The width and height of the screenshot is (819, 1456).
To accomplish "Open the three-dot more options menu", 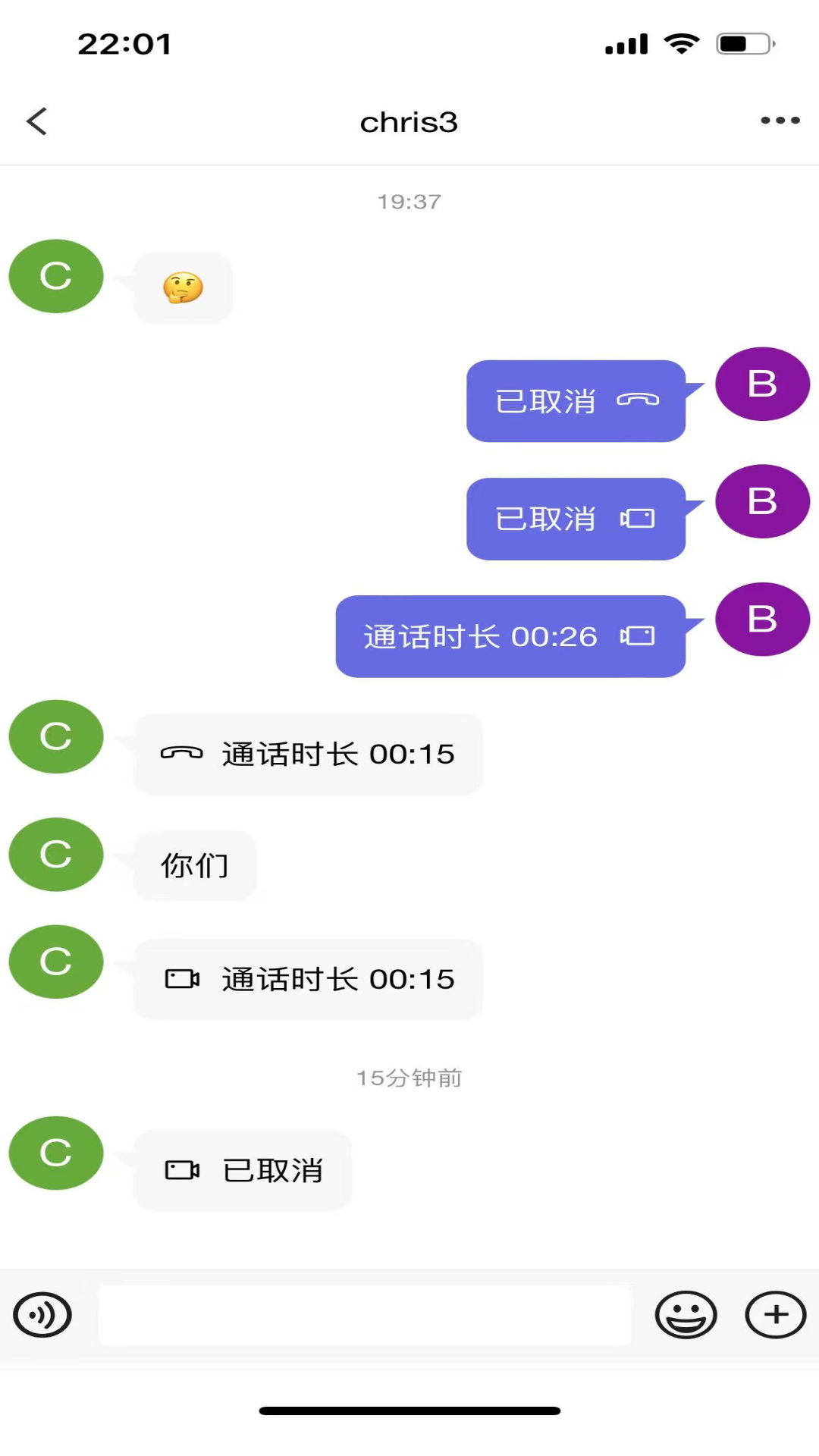I will (x=780, y=121).
